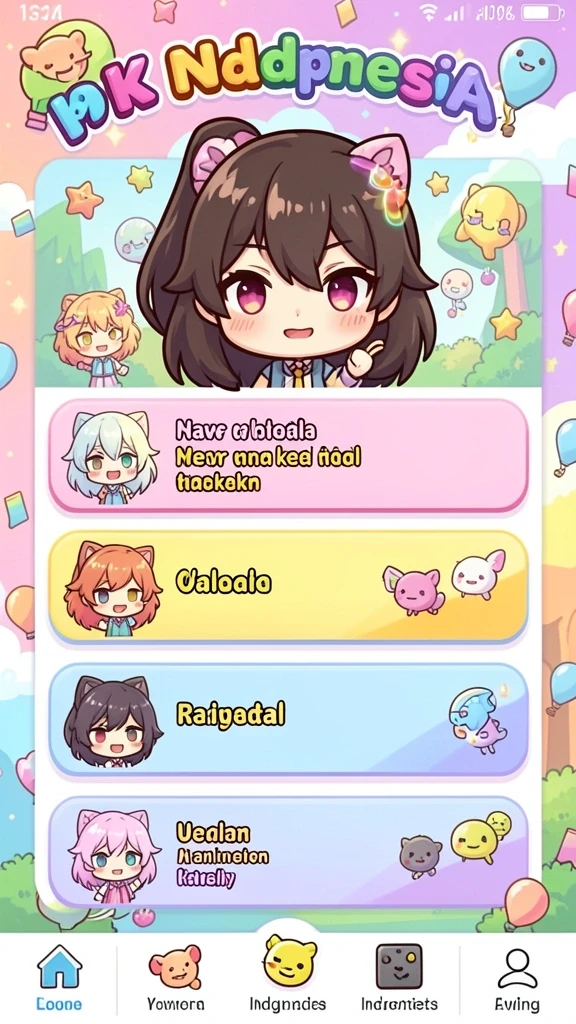This screenshot has height=1024, width=576.
Task: Open the Eviing profile tab
Action: click(517, 976)
